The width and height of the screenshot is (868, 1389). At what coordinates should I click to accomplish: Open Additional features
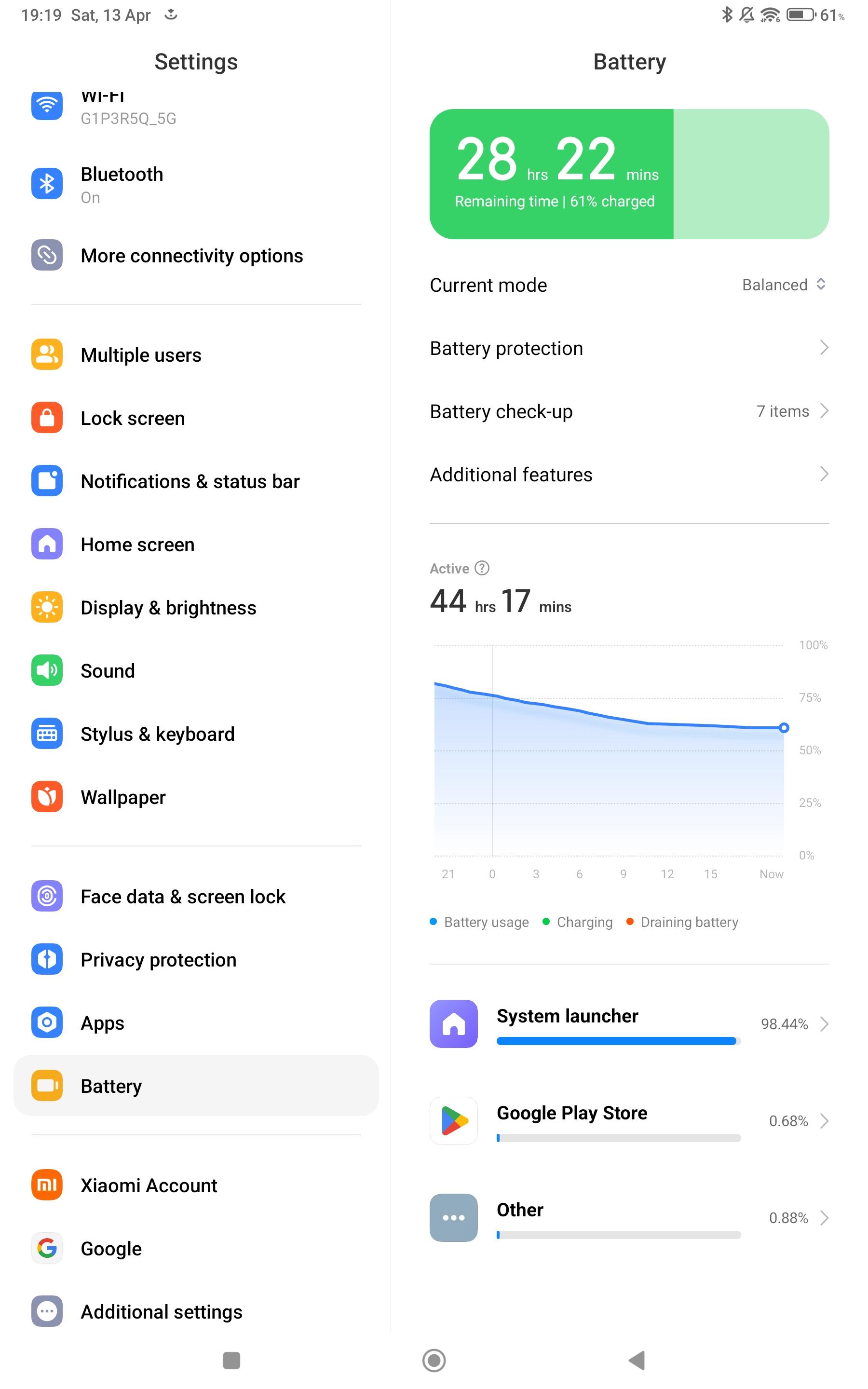coord(629,475)
